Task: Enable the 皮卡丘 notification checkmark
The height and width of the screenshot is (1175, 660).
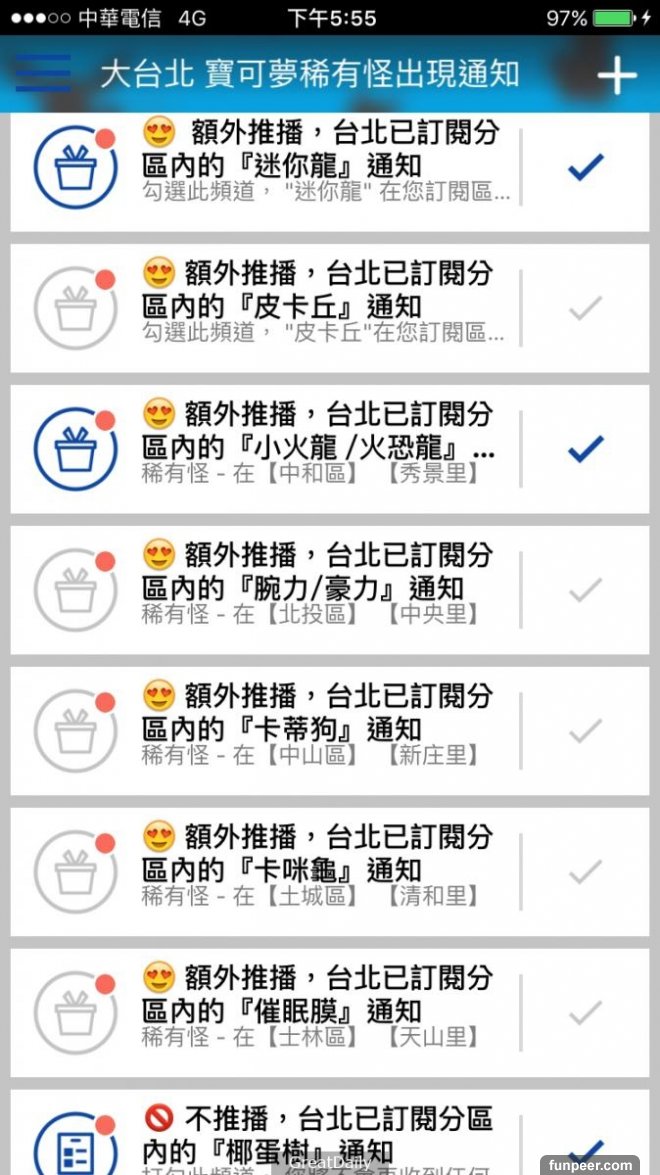Action: (585, 309)
